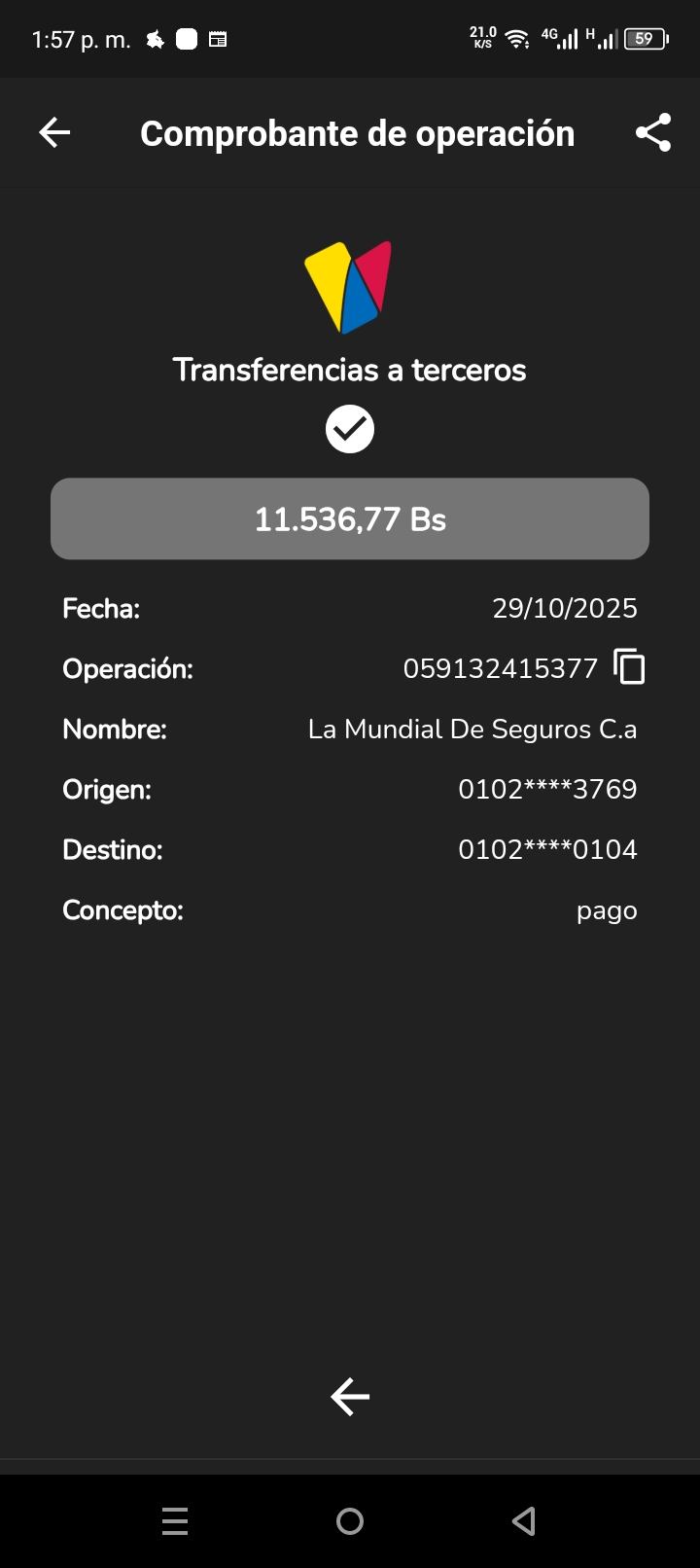Open recent apps from the navigation bar
Screen dimensions: 700x1568
175,1521
